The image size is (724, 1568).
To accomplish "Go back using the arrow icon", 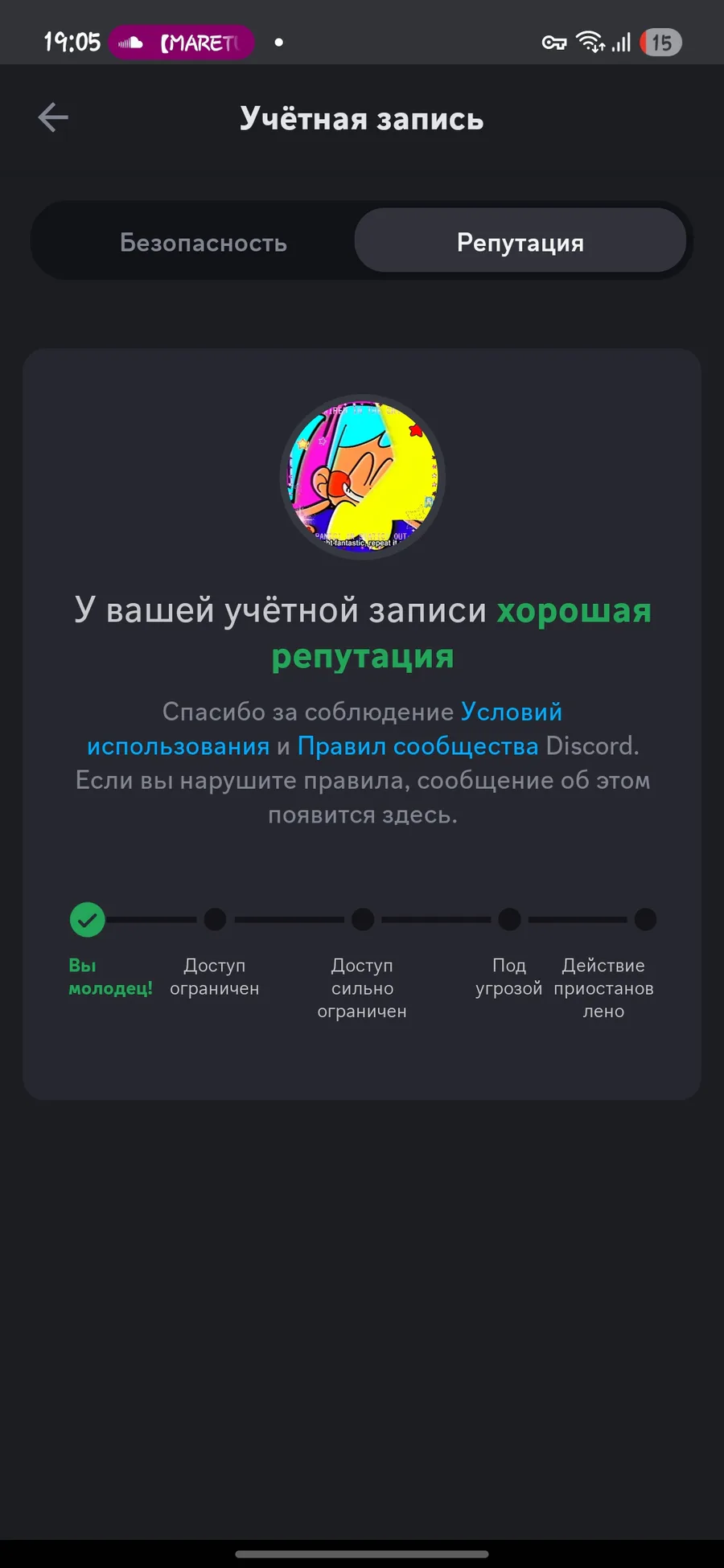I will (53, 117).
